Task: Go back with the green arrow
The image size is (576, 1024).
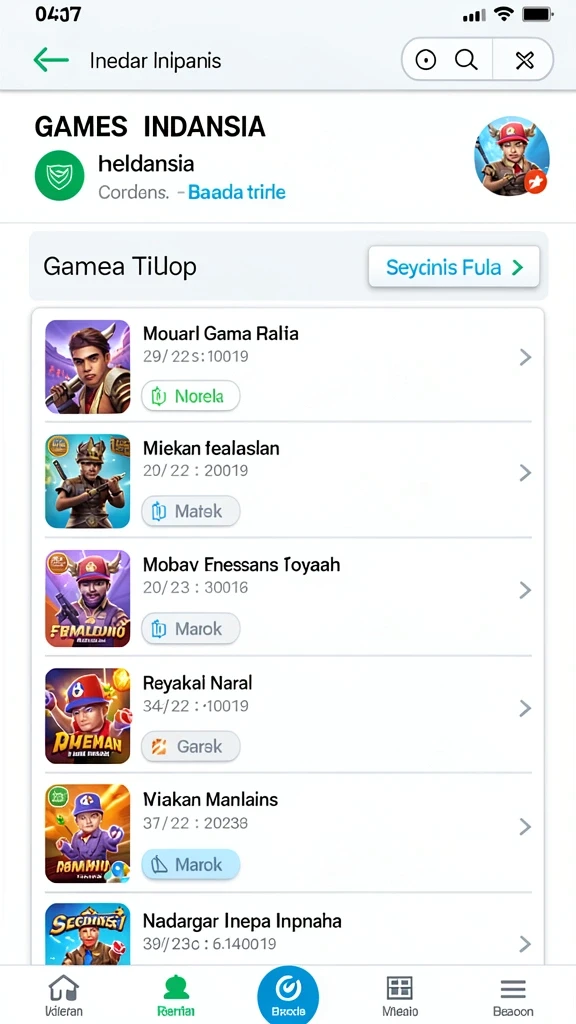Action: pos(51,61)
